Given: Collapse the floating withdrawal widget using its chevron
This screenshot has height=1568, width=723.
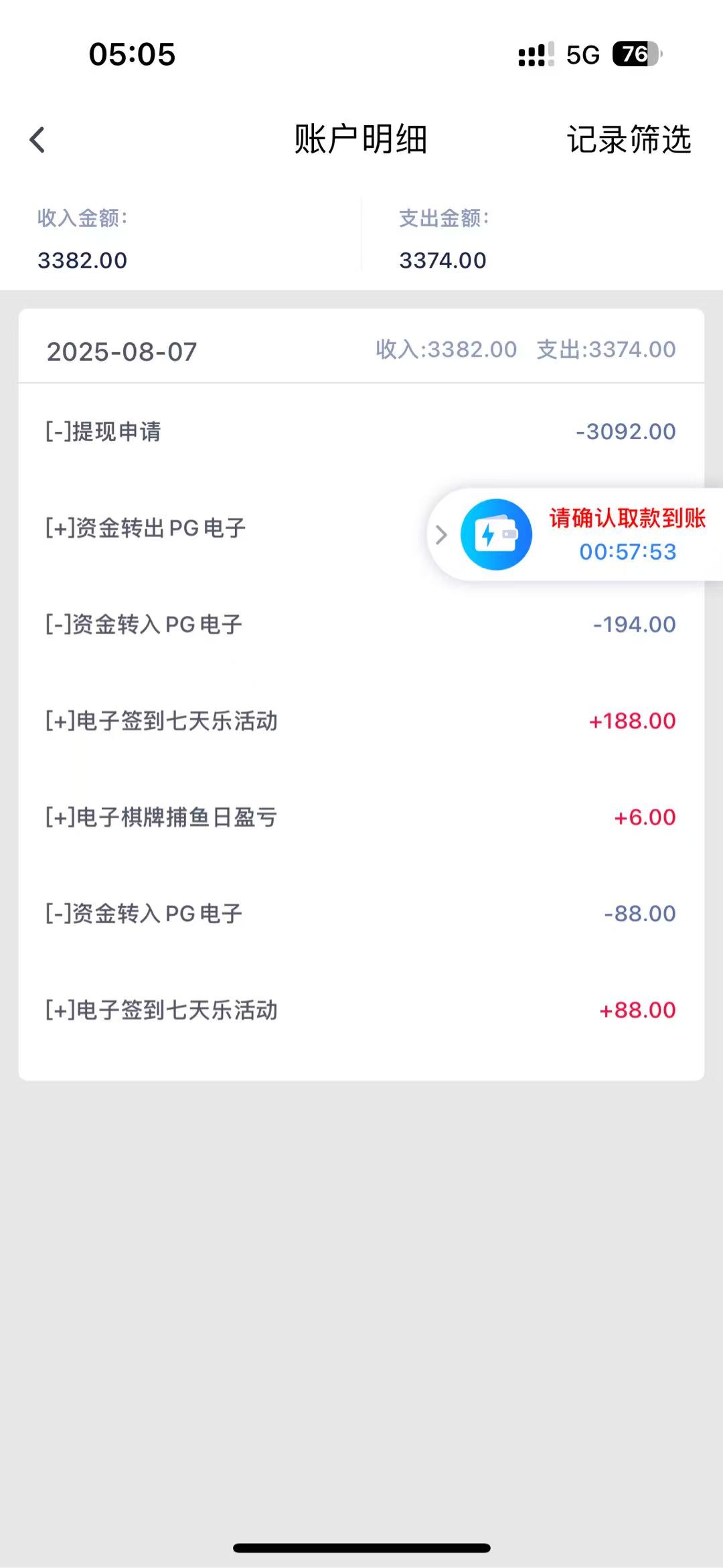Looking at the screenshot, I should point(441,535).
